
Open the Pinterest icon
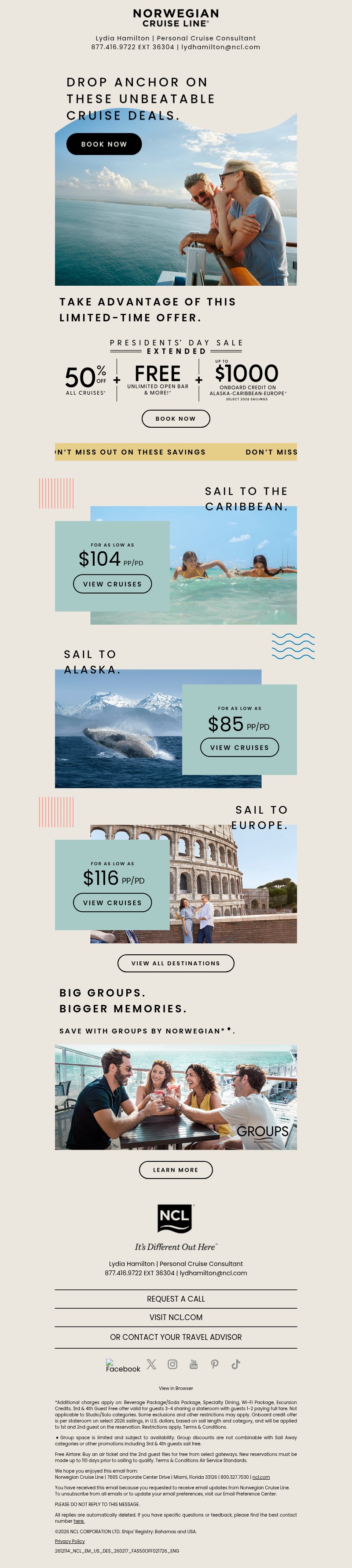(x=214, y=1365)
